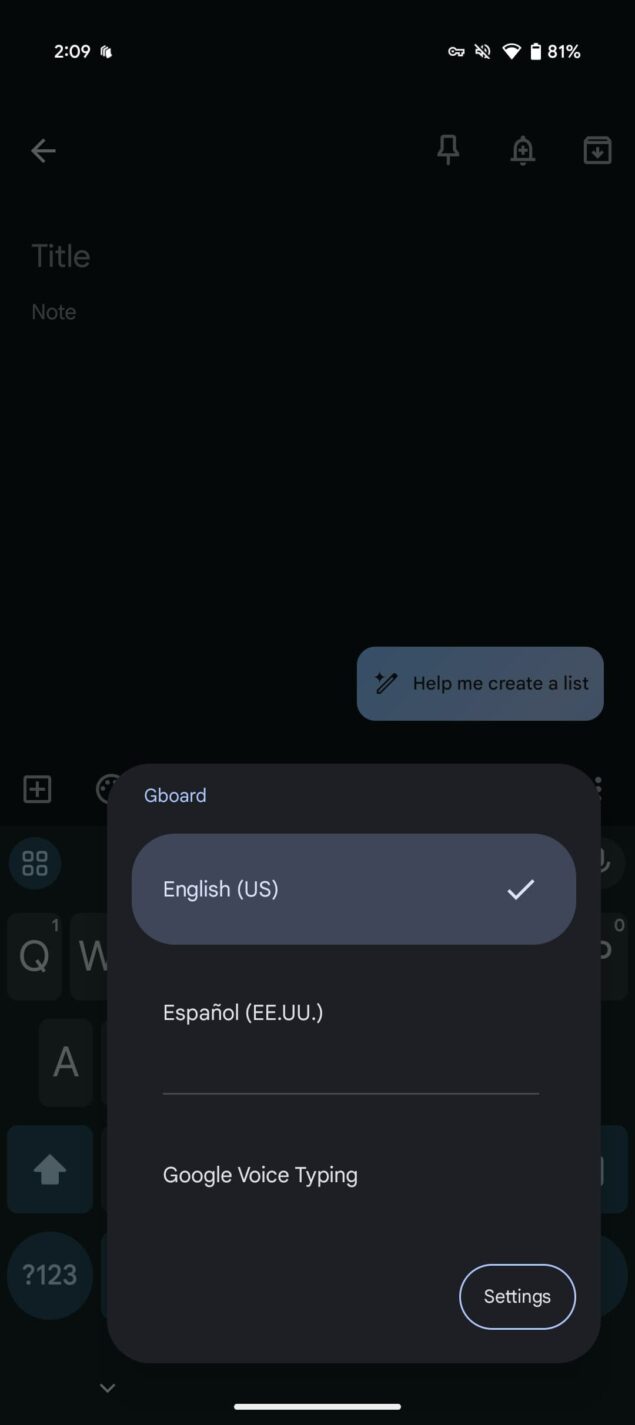Tap Help me create a list
This screenshot has width=635, height=1425.
[x=480, y=684]
